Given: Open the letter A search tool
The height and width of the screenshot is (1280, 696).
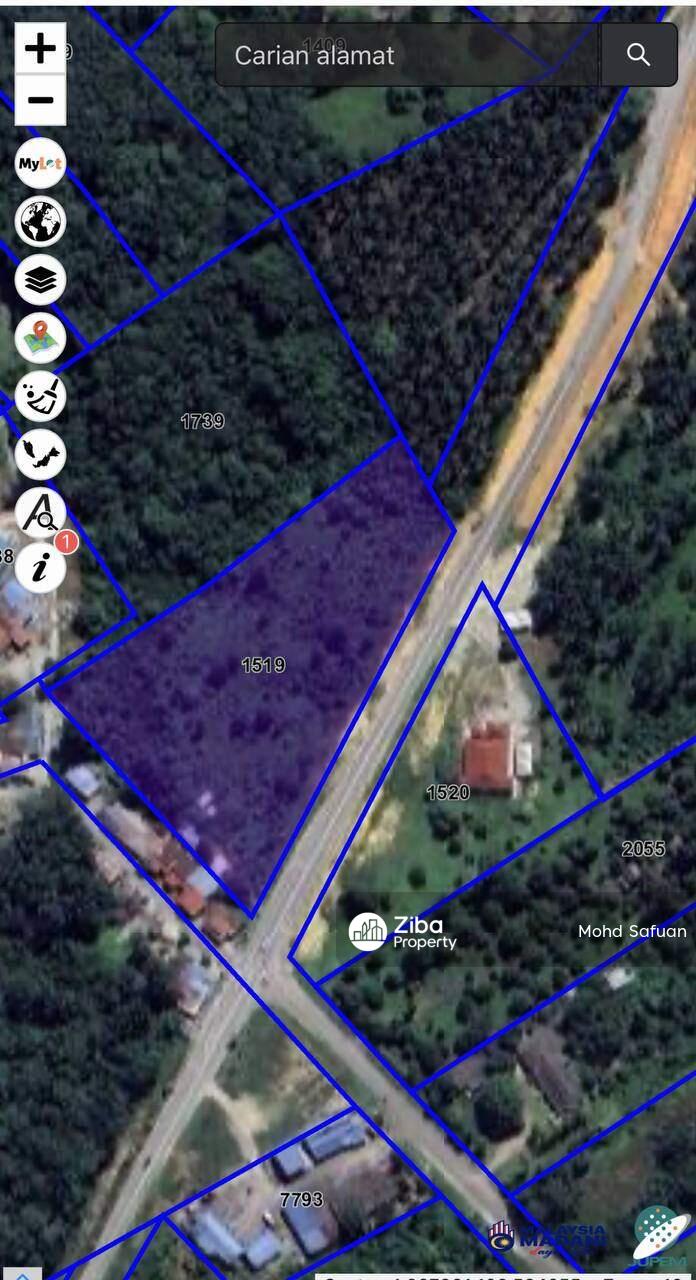Looking at the screenshot, I should 41,512.
